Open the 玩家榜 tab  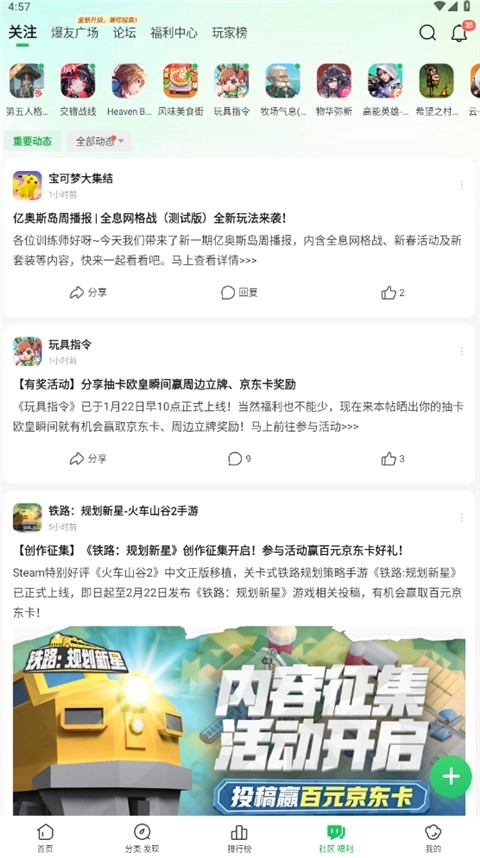pyautogui.click(x=230, y=33)
